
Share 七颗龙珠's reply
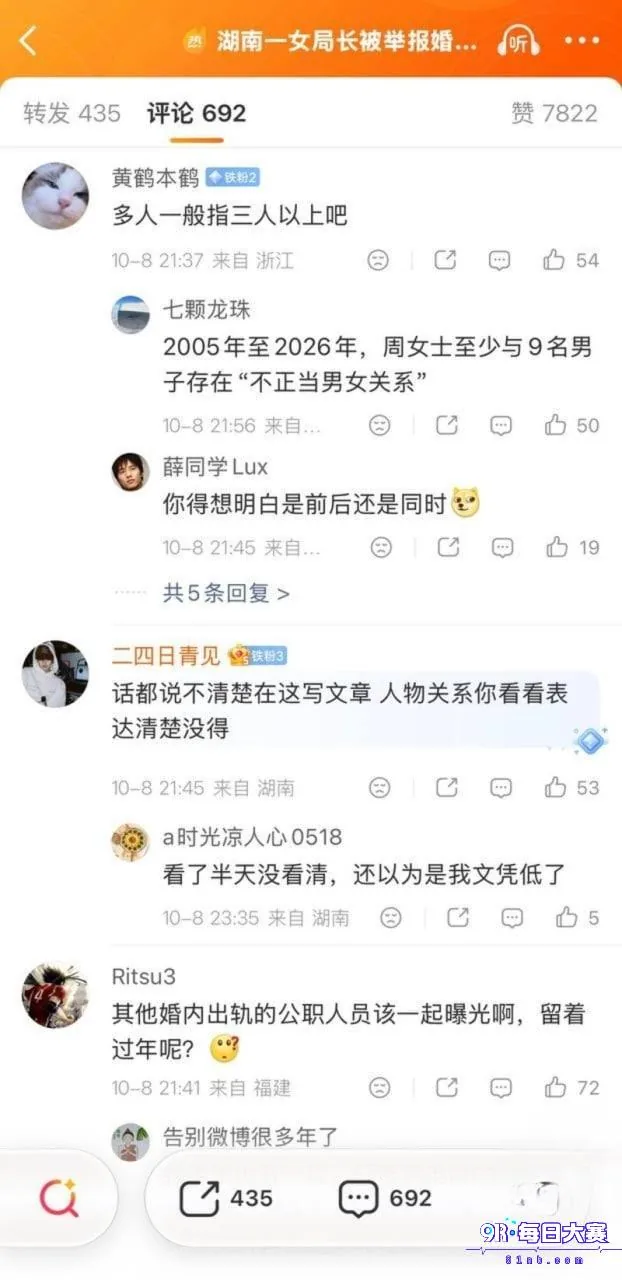pos(447,425)
